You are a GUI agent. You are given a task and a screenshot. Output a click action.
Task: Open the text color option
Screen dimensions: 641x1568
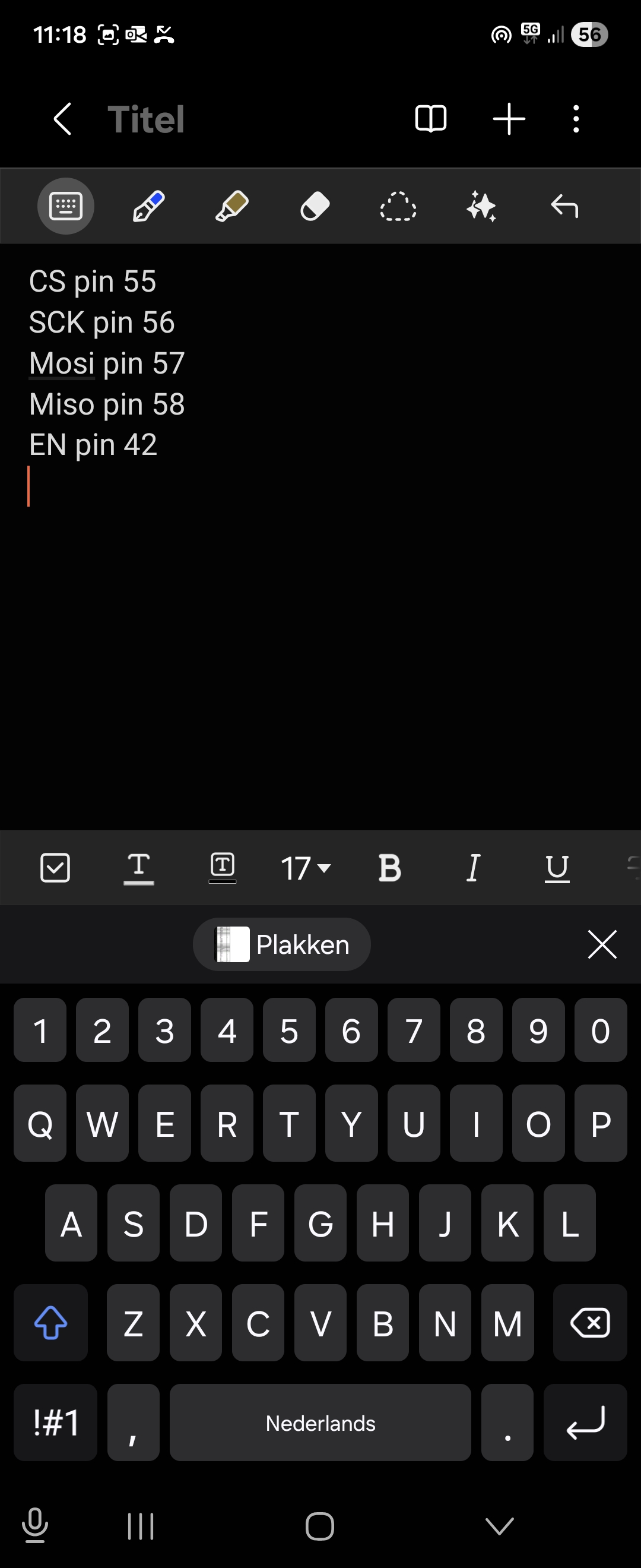(x=139, y=867)
